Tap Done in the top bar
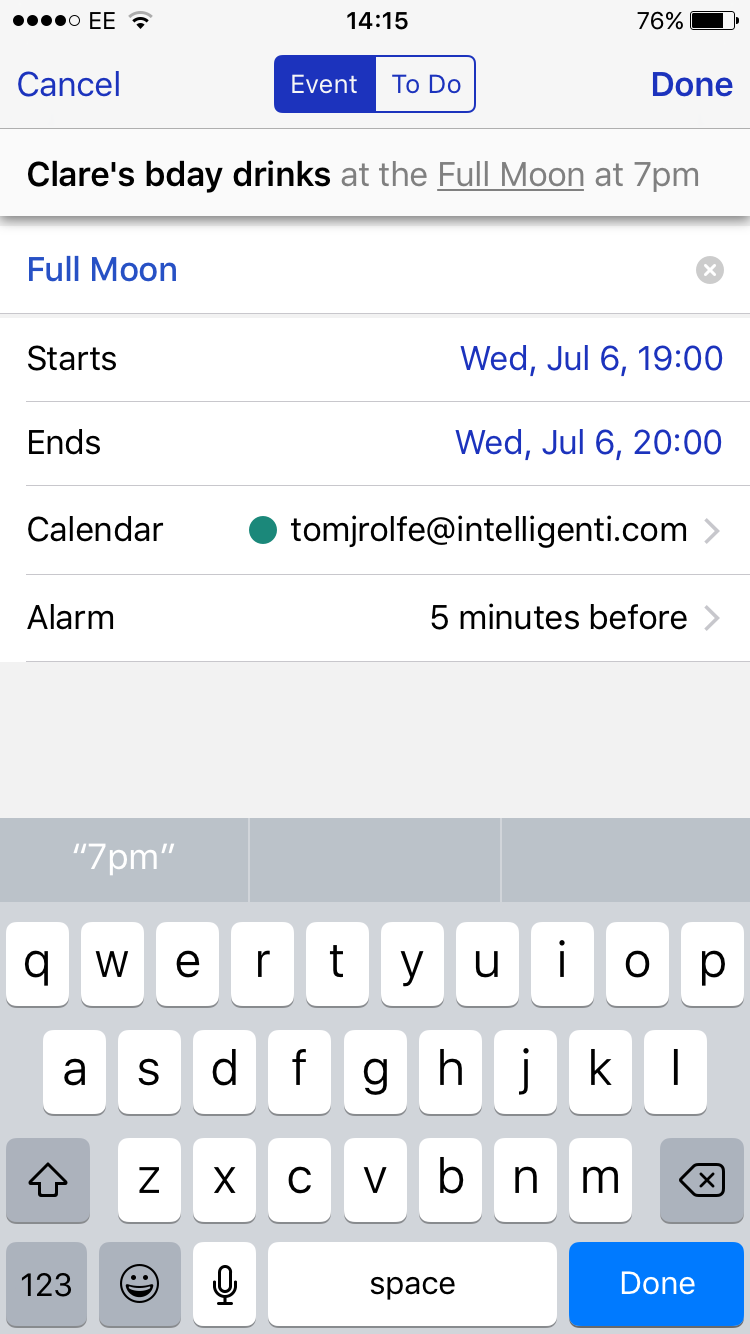 692,84
